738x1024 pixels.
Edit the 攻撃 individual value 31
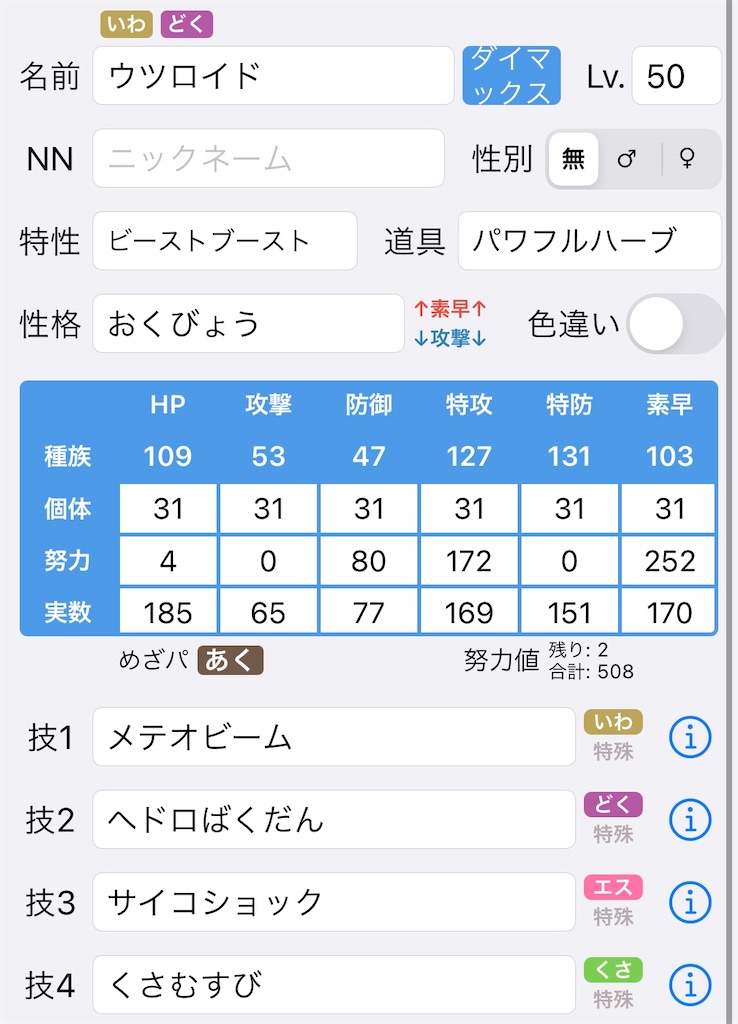268,509
